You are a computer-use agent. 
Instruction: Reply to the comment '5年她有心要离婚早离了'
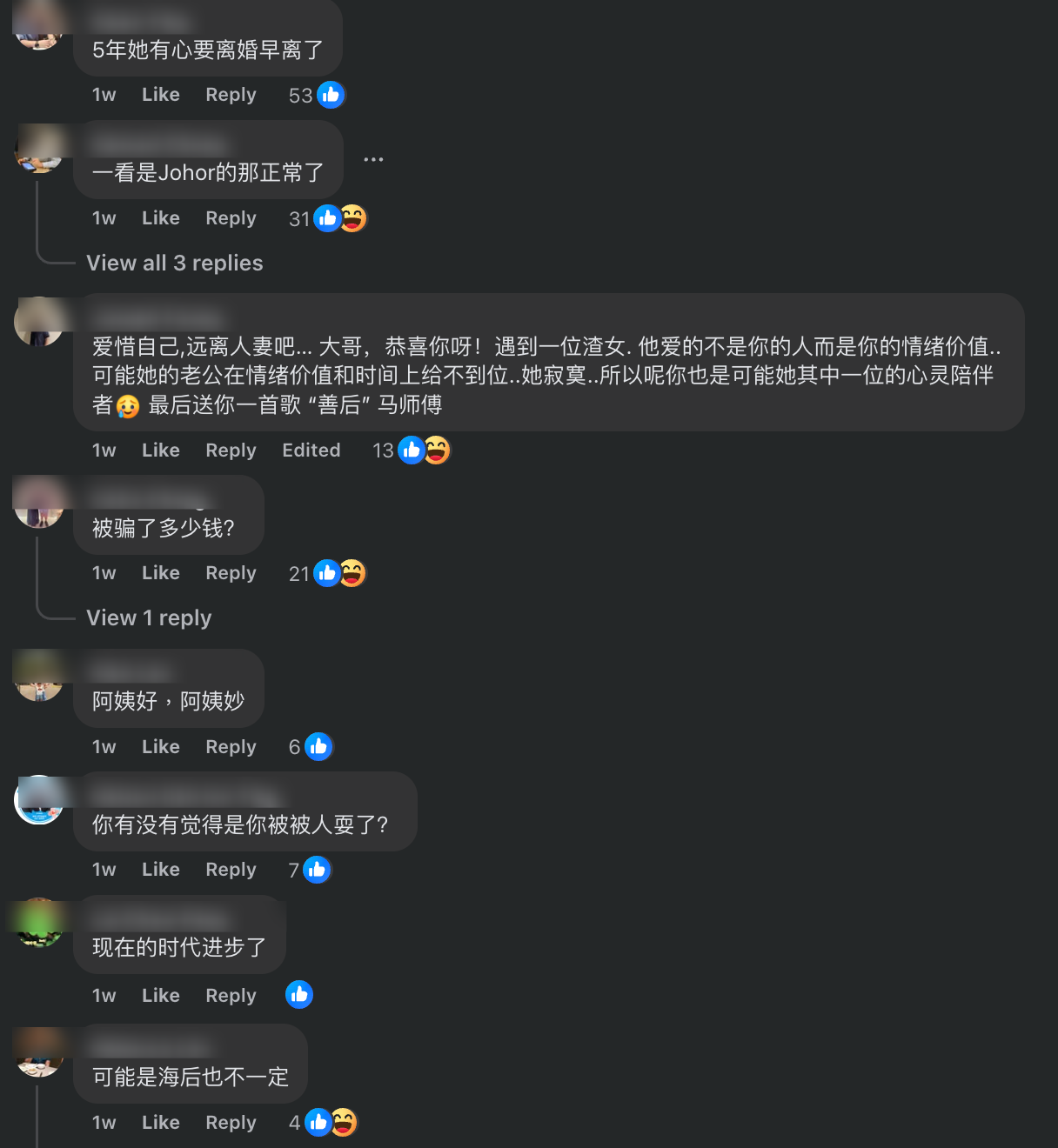tap(231, 95)
